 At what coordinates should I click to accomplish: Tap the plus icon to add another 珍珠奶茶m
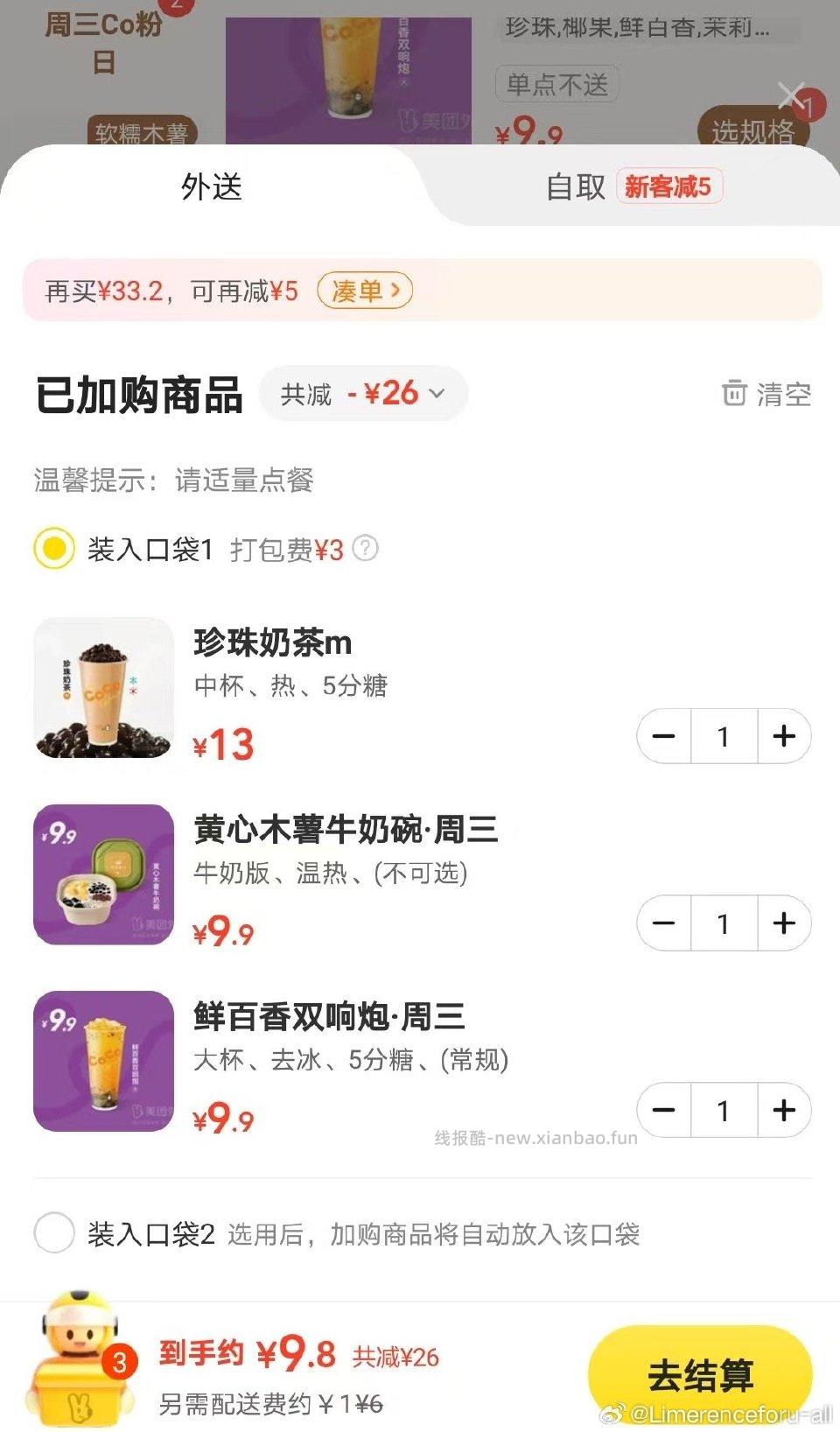[x=783, y=736]
